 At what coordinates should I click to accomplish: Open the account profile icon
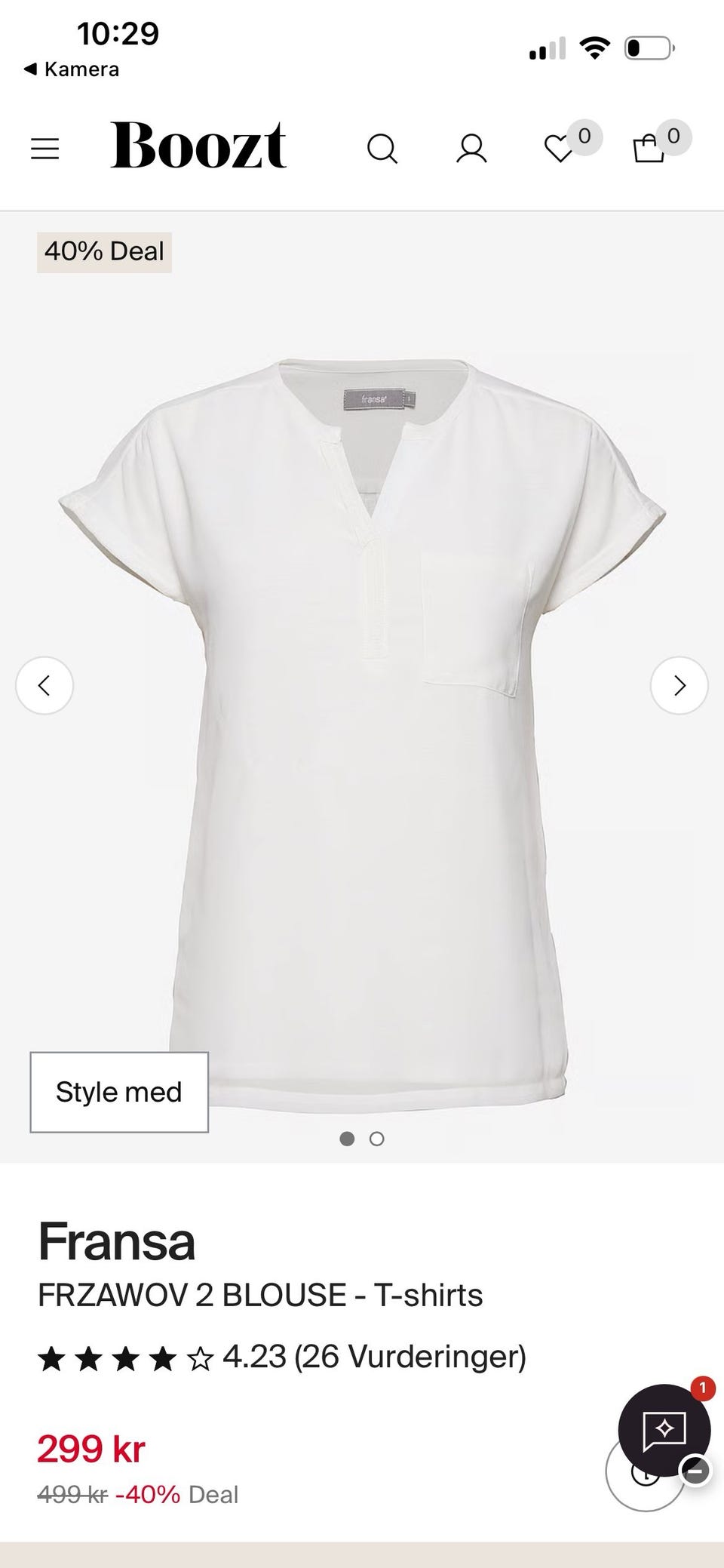(472, 149)
